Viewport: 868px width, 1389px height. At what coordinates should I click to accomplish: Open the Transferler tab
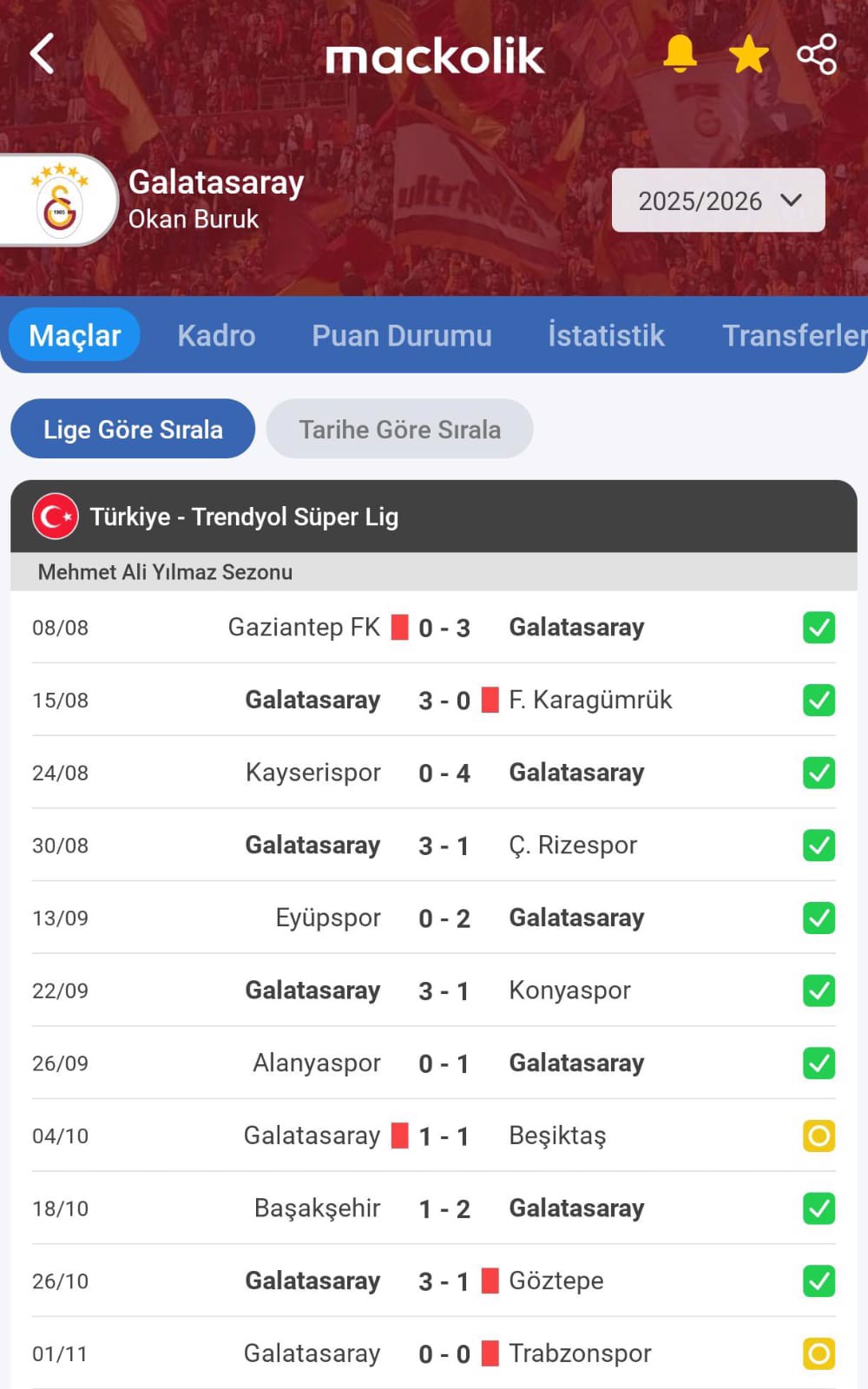tap(793, 335)
